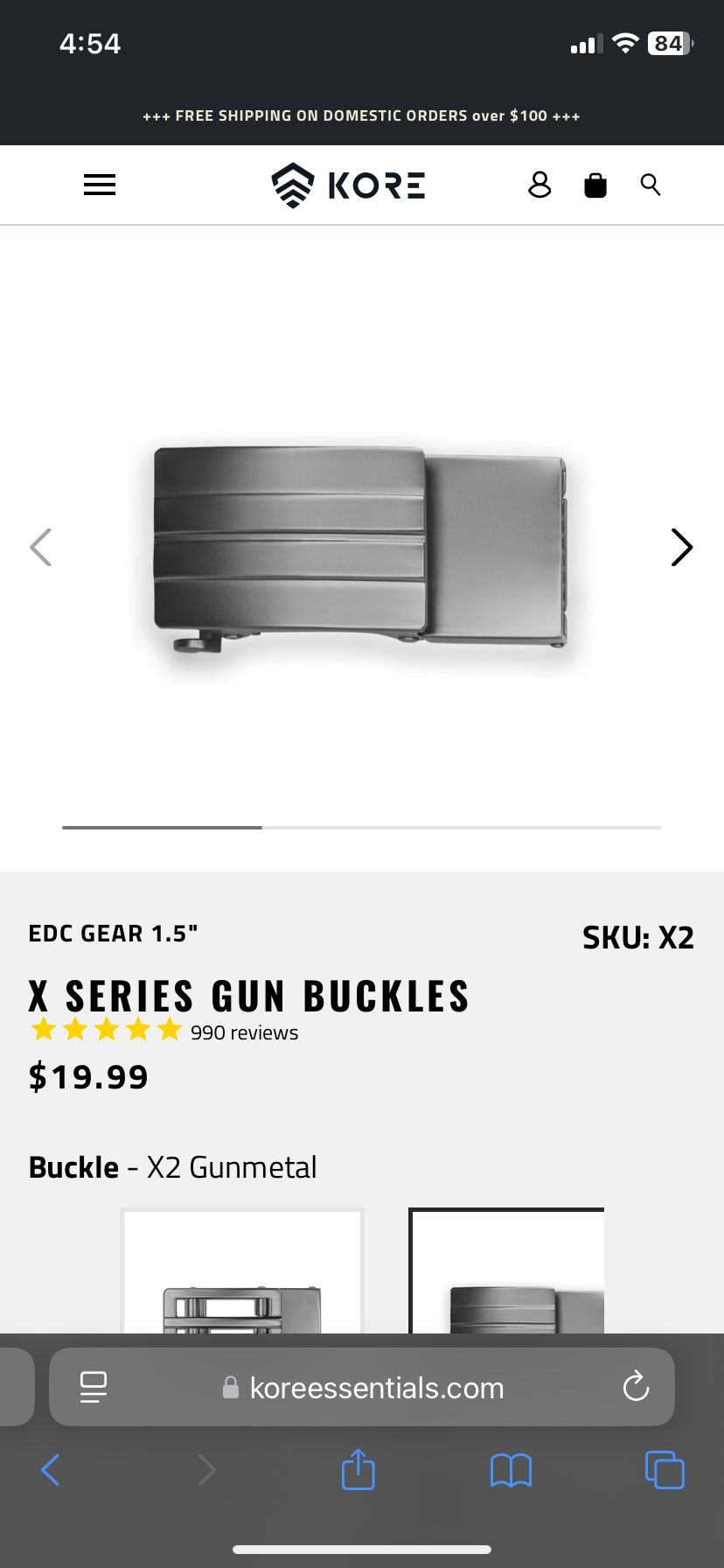Tap the Safari share icon
This screenshot has height=1568, width=724.
[358, 1470]
